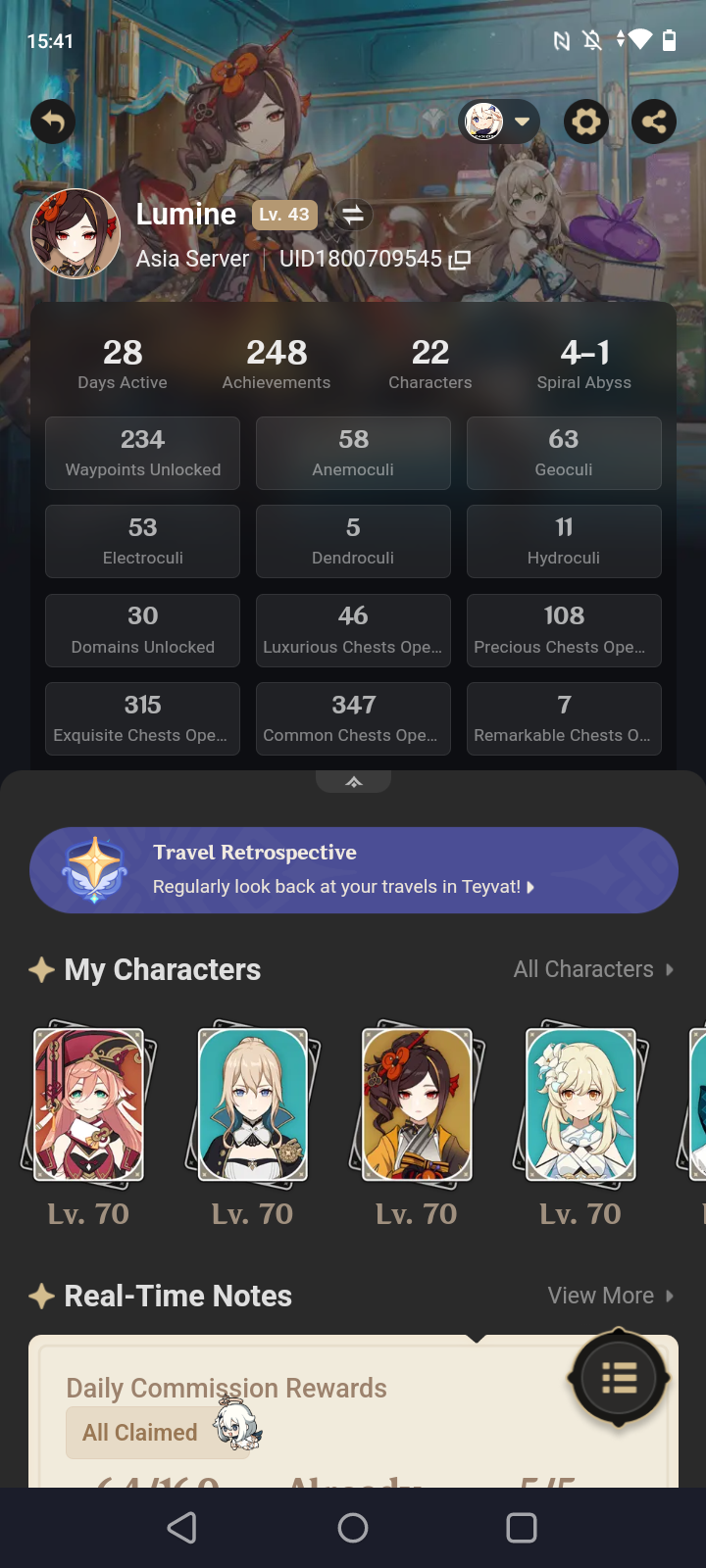Select the Jean character card
Screen dimensions: 706x1568
253,1103
